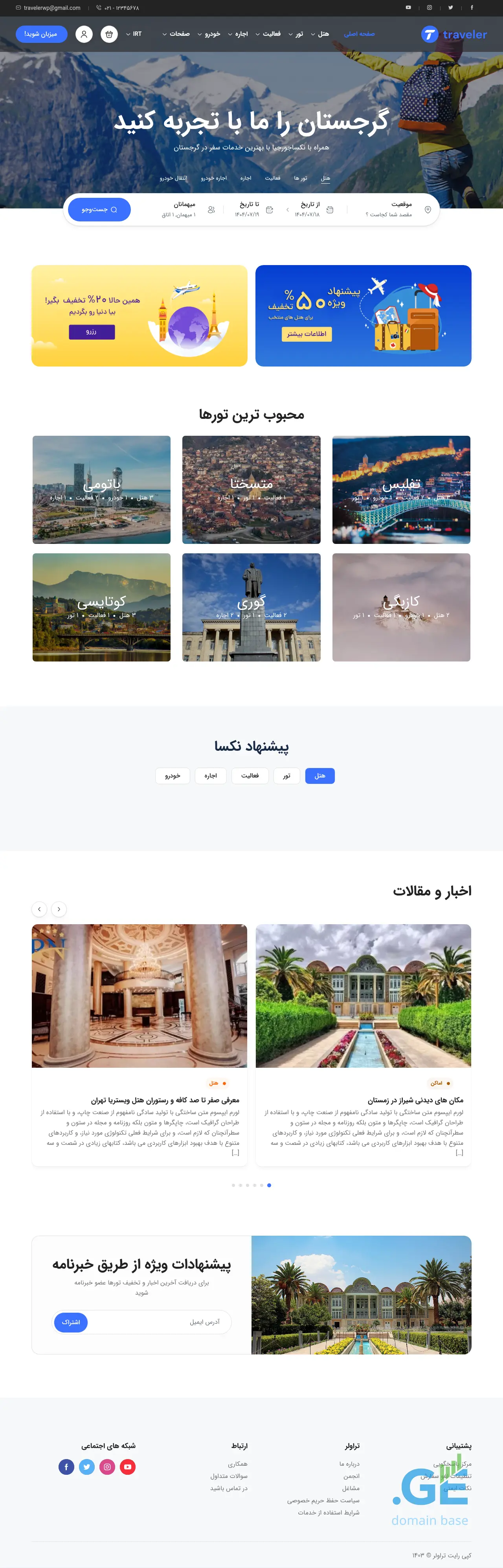
Task: Select the فعالیت chip under پیشنهاد نکسا
Action: pyautogui.click(x=250, y=776)
